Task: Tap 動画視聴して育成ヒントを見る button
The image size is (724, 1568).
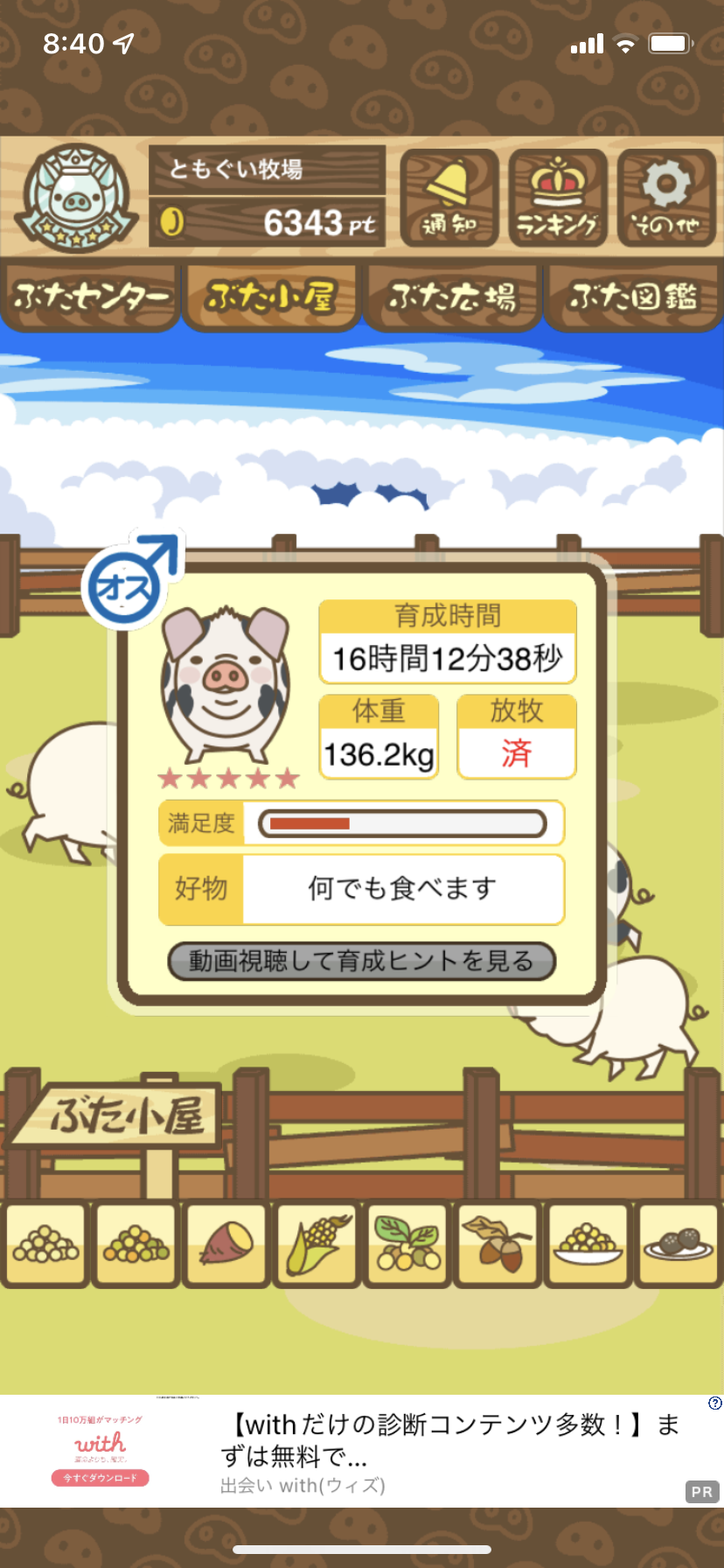Action: click(x=362, y=961)
